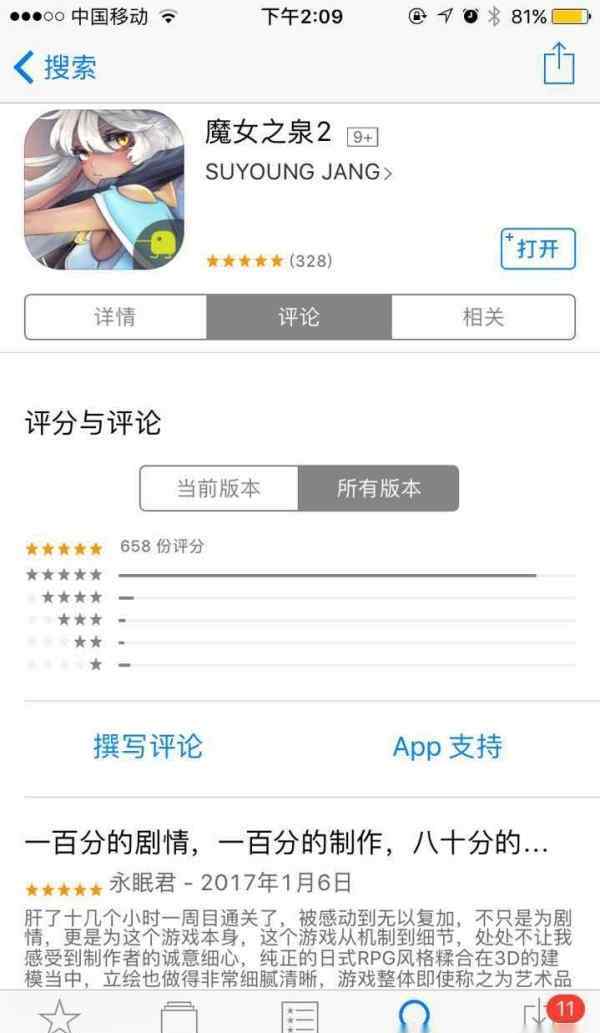This screenshot has height=1033, width=600.
Task: Open the developer SUYOUNG JANG page
Action: [298, 172]
